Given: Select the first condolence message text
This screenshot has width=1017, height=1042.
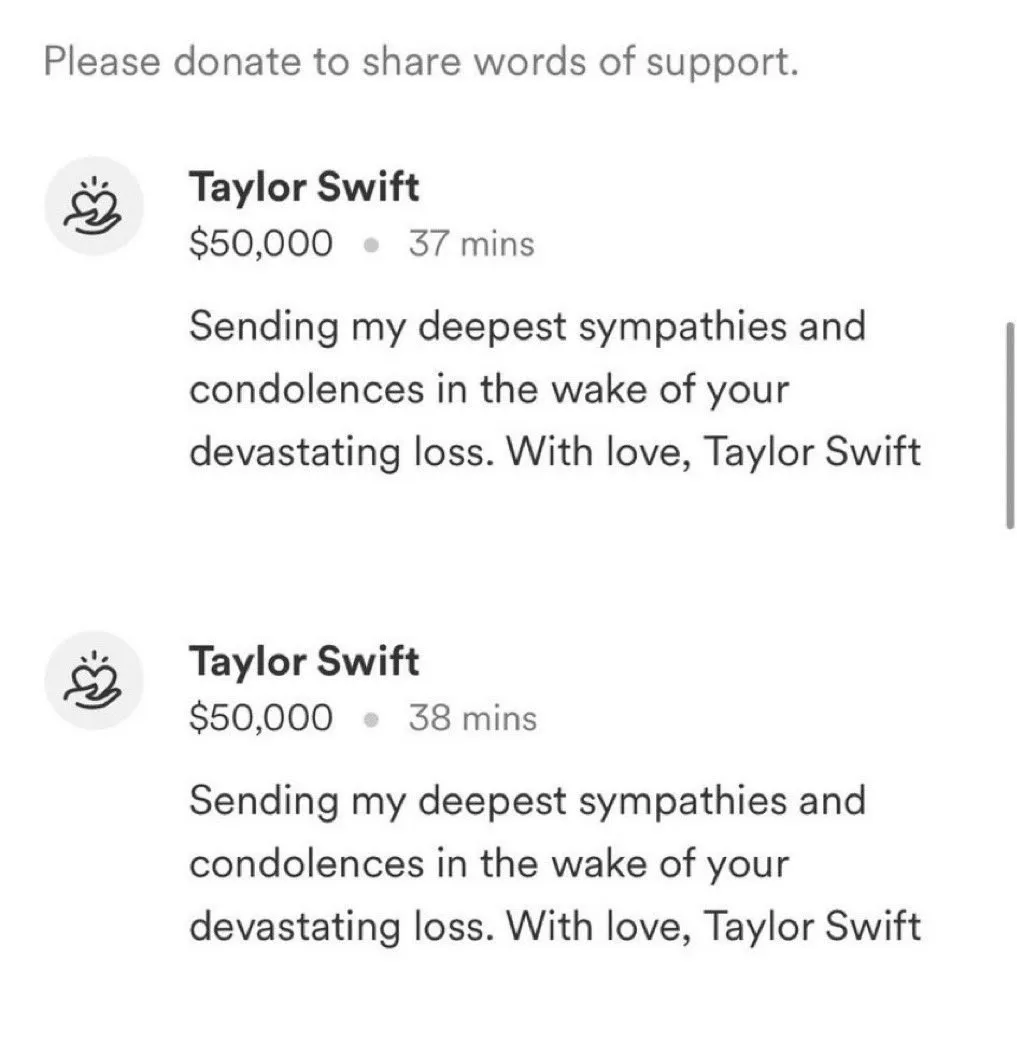Looking at the screenshot, I should [520, 388].
